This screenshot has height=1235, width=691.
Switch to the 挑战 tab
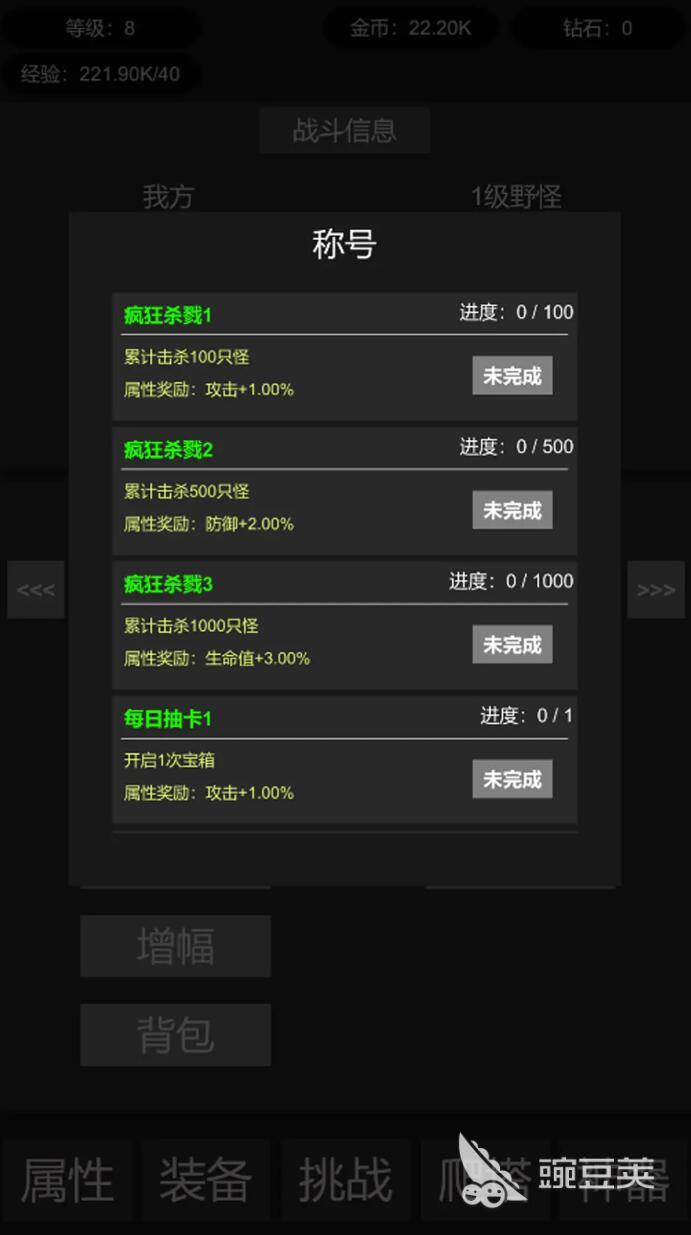(345, 1181)
